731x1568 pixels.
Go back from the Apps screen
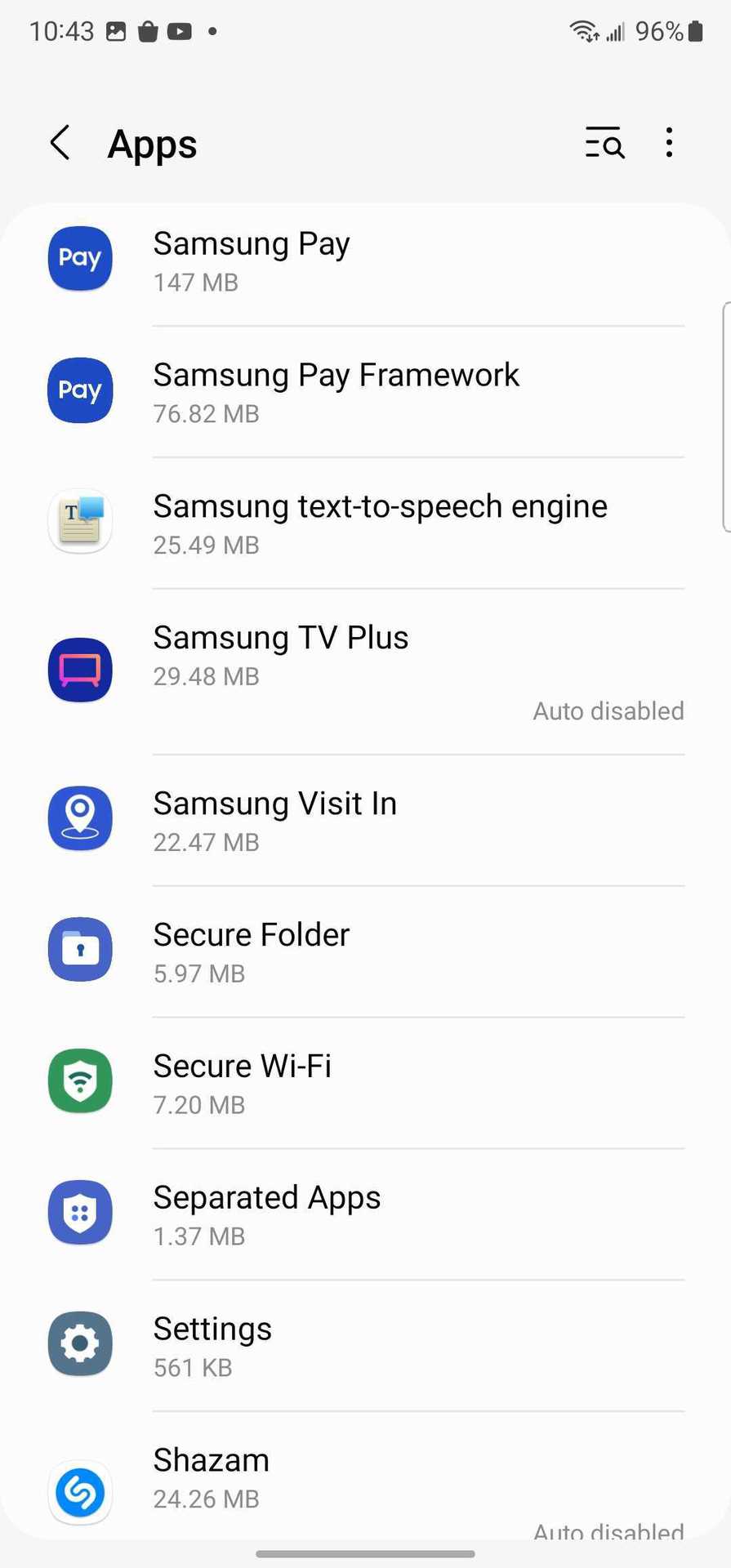(x=60, y=144)
